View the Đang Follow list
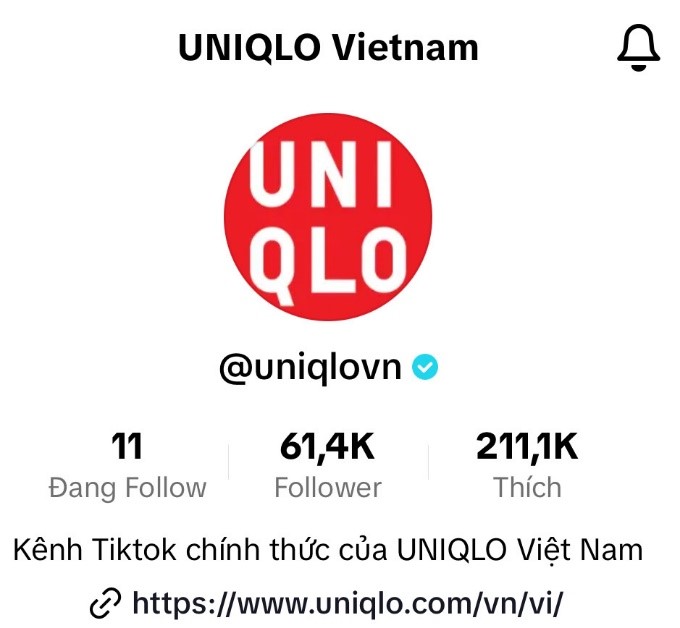The width and height of the screenshot is (680, 628). [x=127, y=465]
